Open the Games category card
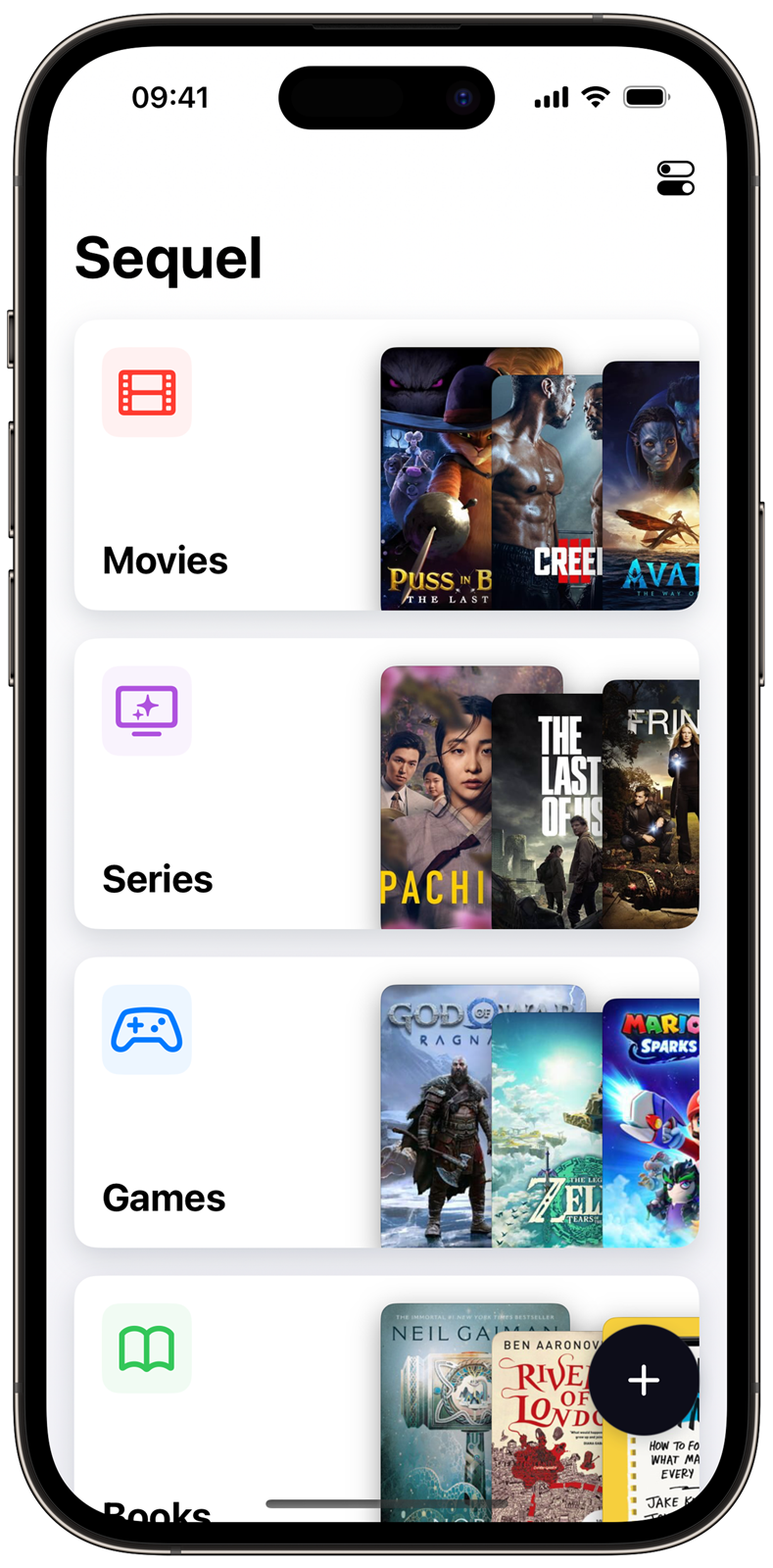773x1568 pixels. coord(386,1102)
